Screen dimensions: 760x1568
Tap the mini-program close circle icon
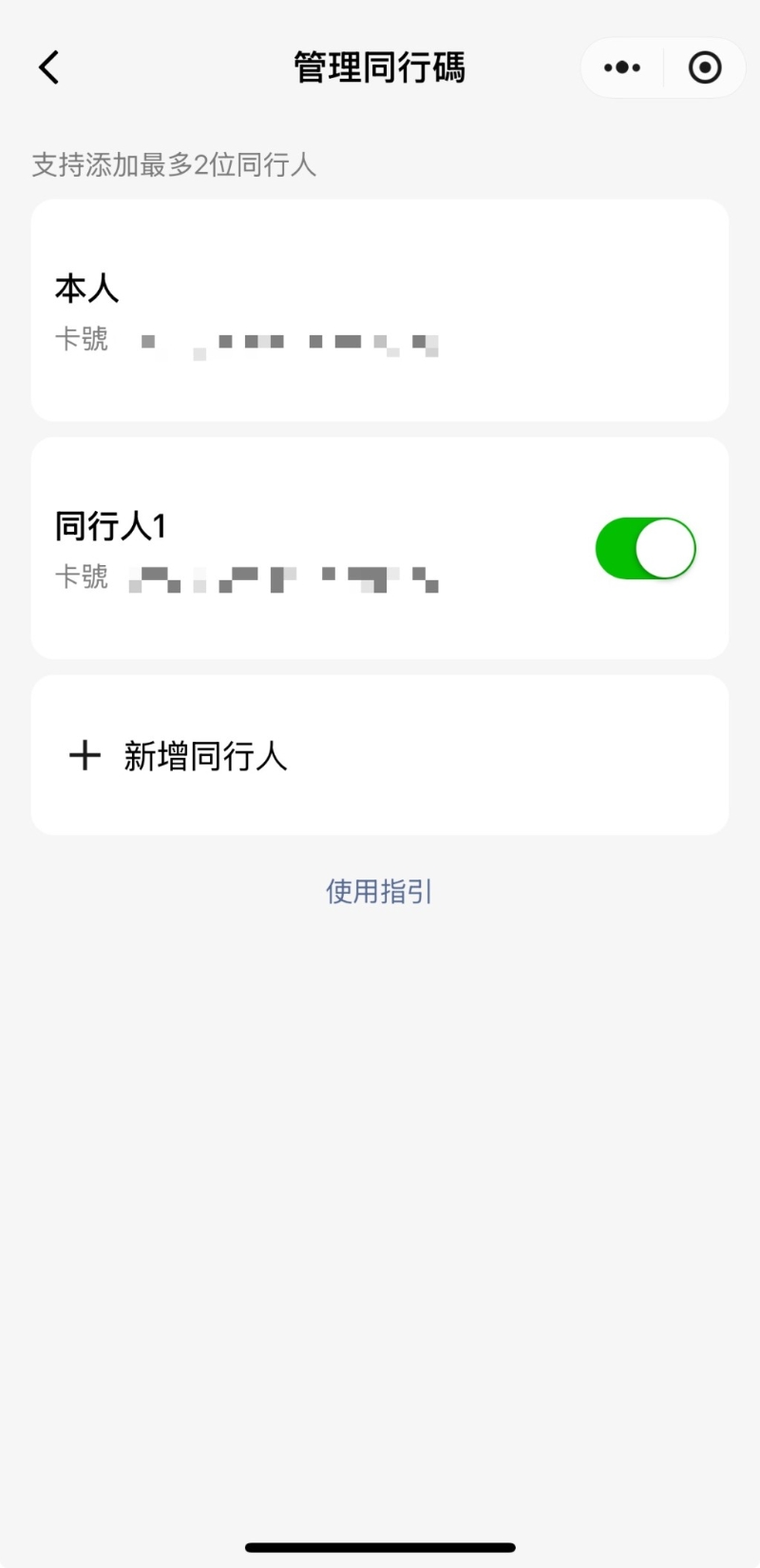704,66
